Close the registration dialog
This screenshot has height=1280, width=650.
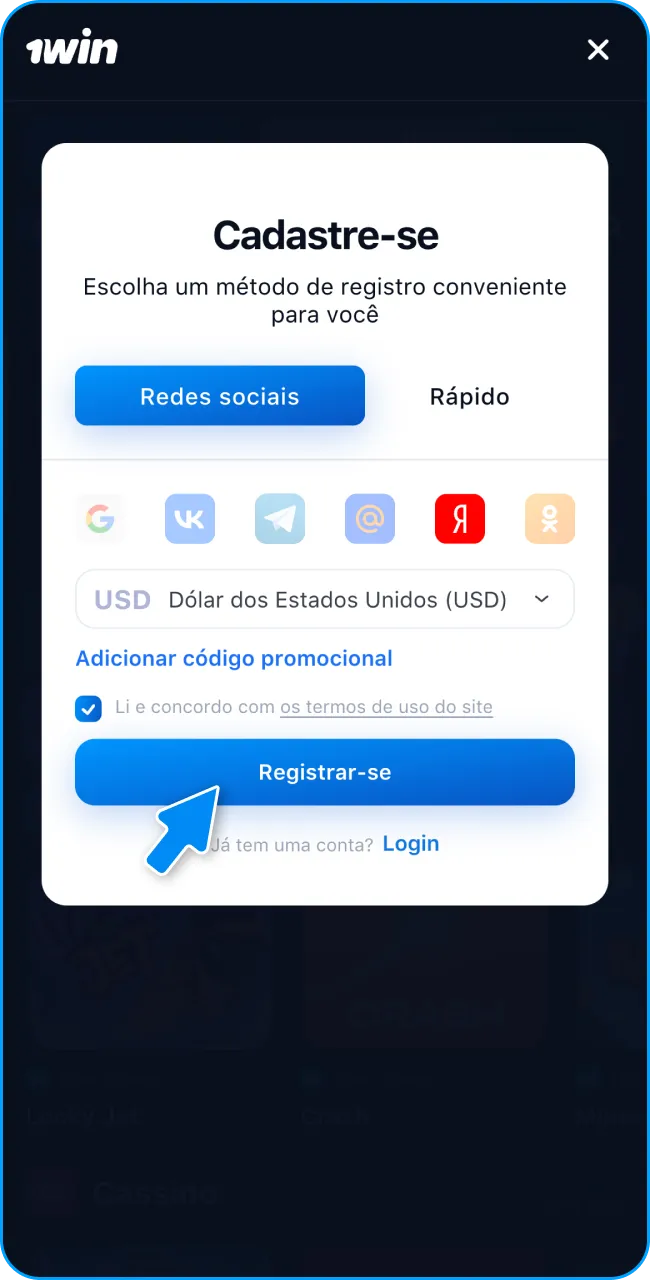click(x=598, y=50)
